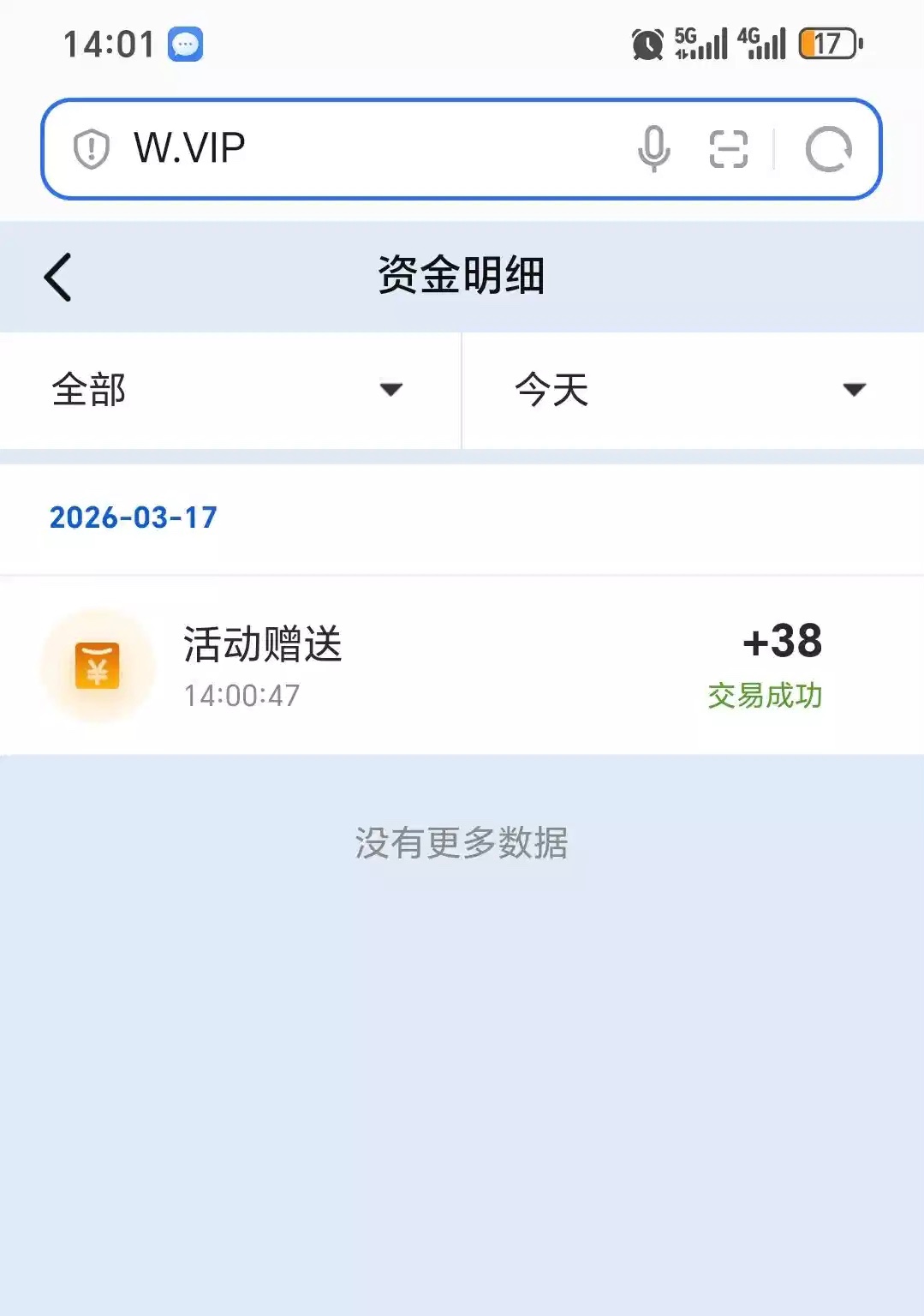924x1316 pixels.
Task: Open the site security shield icon
Action: pyautogui.click(x=91, y=149)
